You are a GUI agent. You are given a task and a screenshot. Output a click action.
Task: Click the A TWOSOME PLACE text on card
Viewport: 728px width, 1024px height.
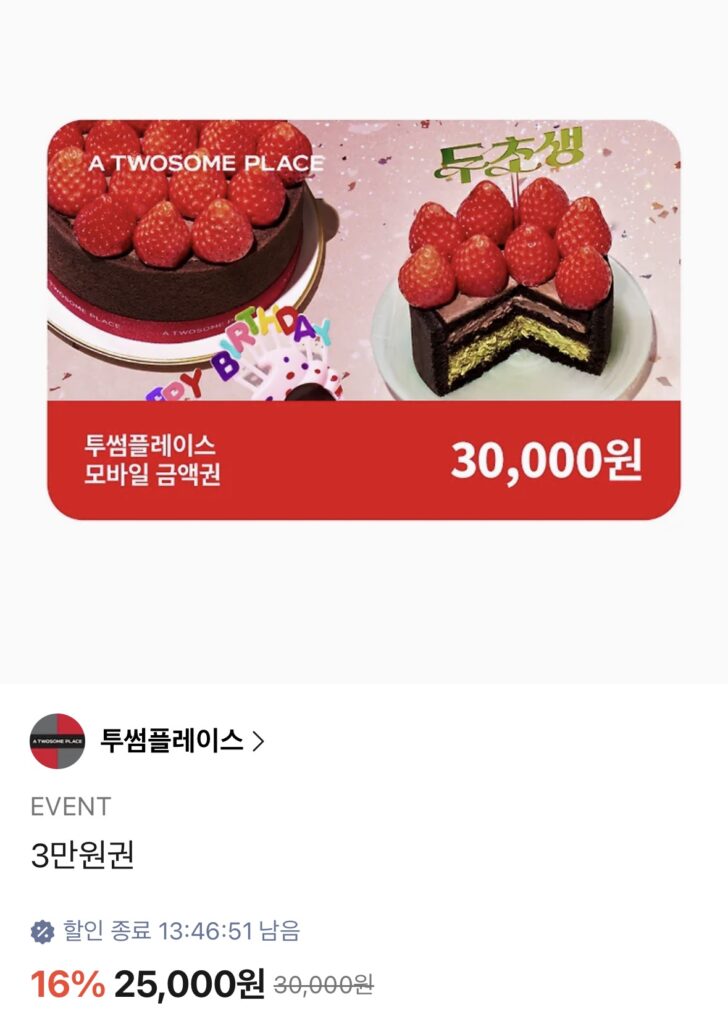[206, 162]
